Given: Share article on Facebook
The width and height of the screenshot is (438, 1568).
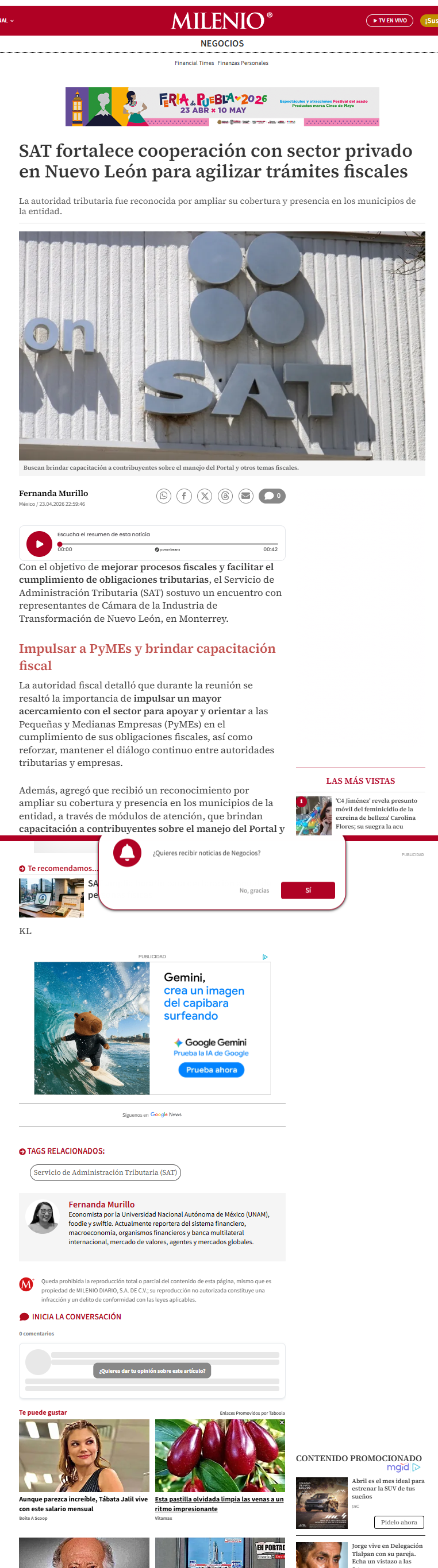Looking at the screenshot, I should 184,496.
